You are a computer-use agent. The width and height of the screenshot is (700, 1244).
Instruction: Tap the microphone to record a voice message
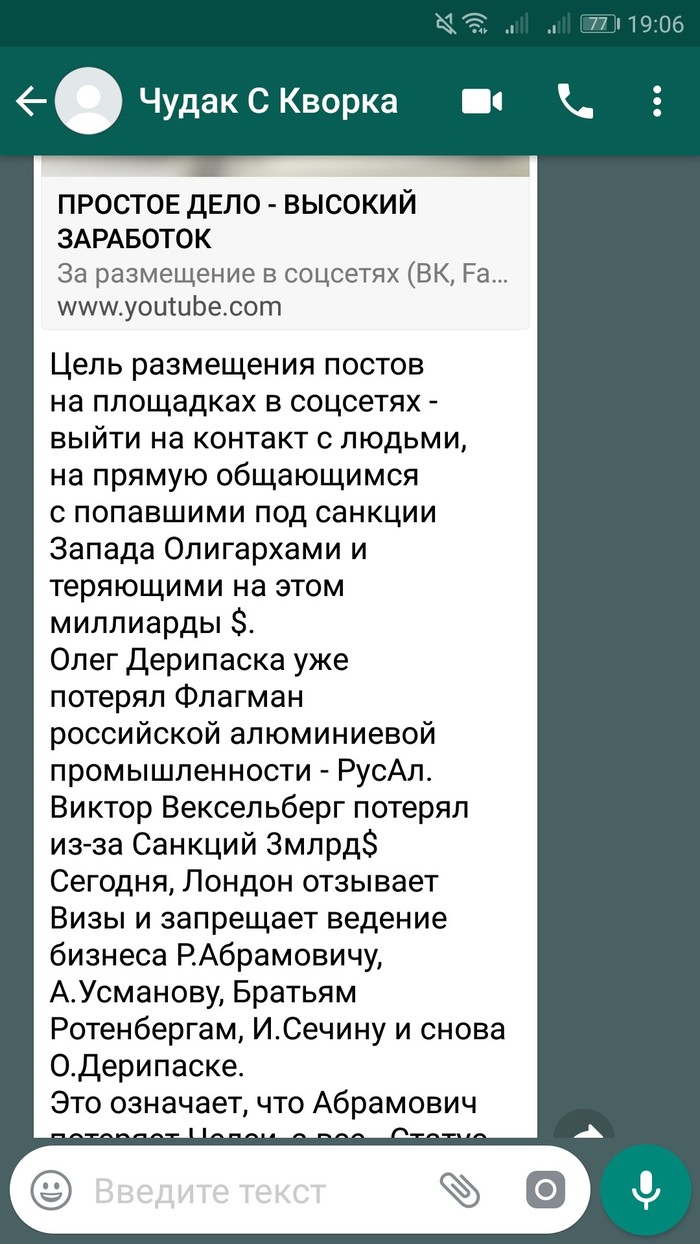click(646, 1191)
